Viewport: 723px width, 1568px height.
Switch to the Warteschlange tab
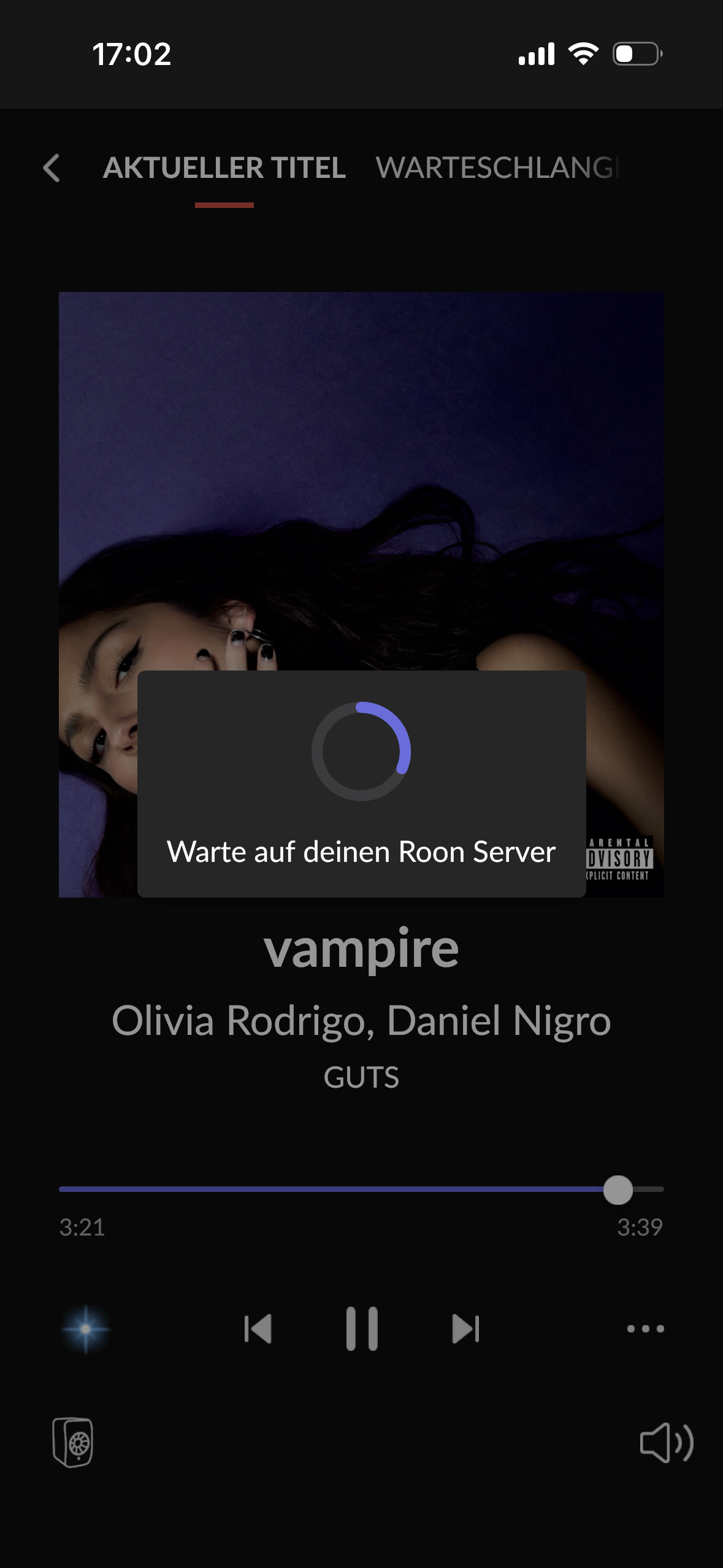coord(497,167)
